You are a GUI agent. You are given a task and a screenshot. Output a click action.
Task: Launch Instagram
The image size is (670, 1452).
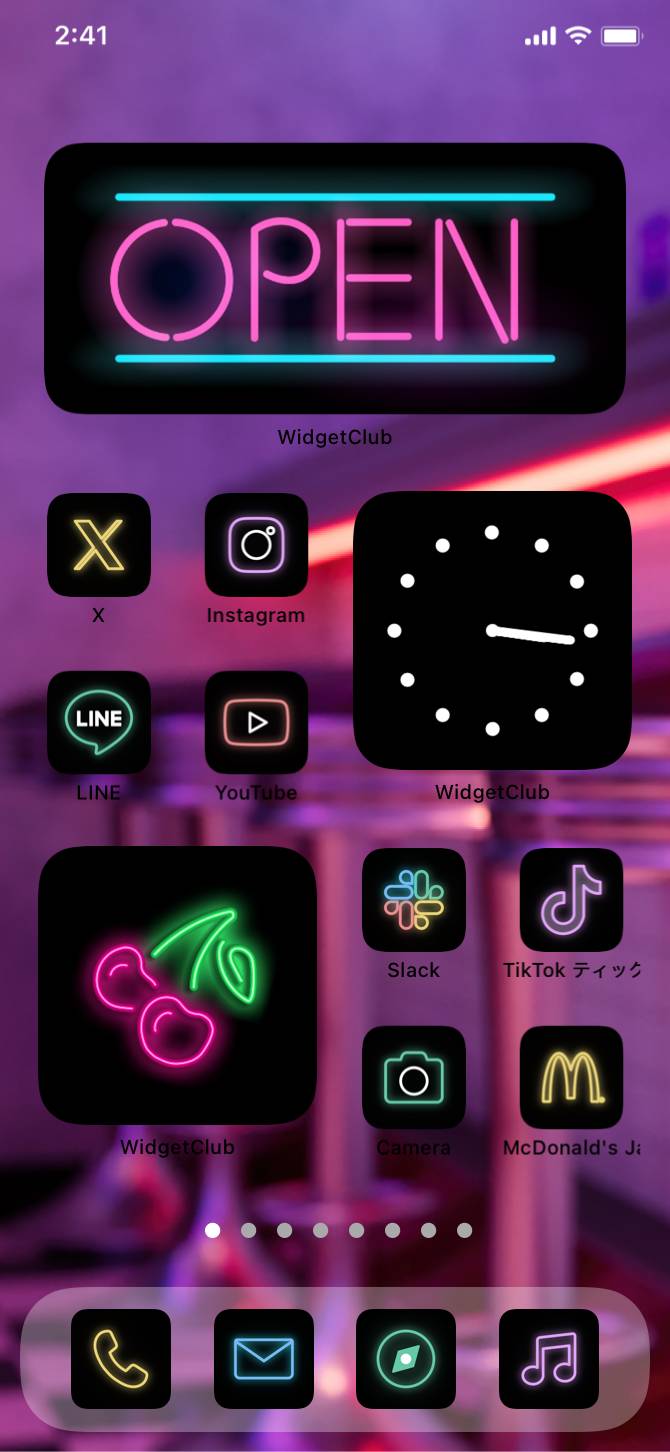pos(256,545)
